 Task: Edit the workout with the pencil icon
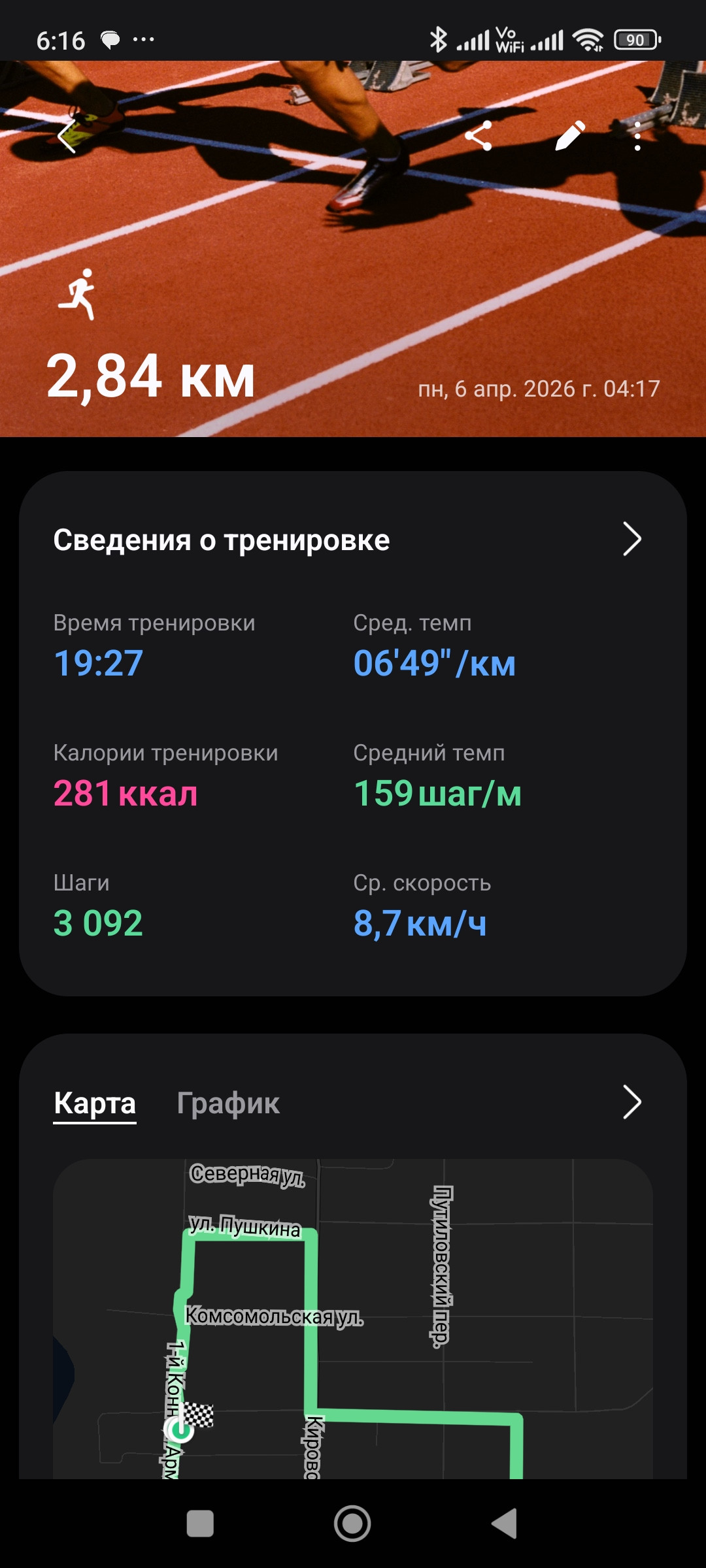click(570, 136)
